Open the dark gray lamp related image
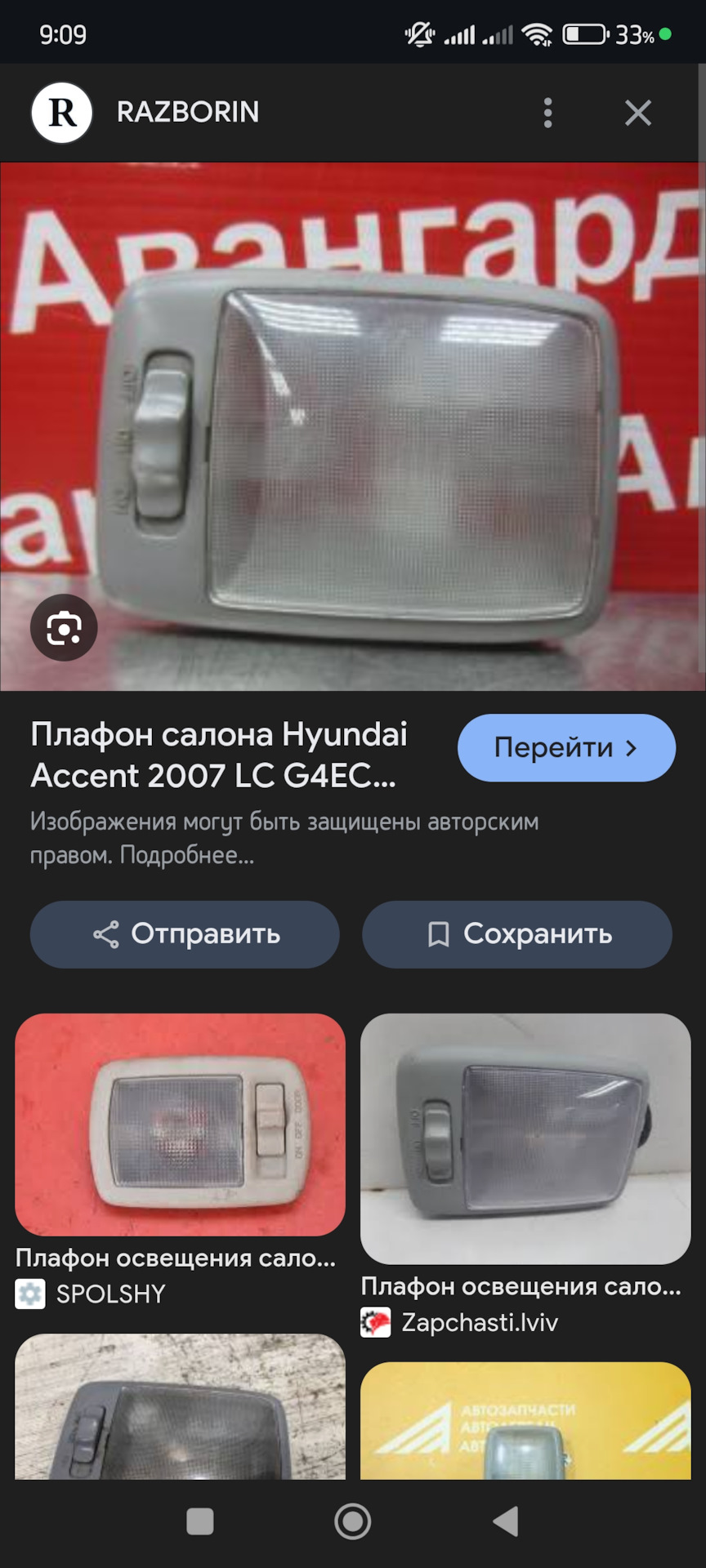The image size is (706, 1568). pos(180,1408)
